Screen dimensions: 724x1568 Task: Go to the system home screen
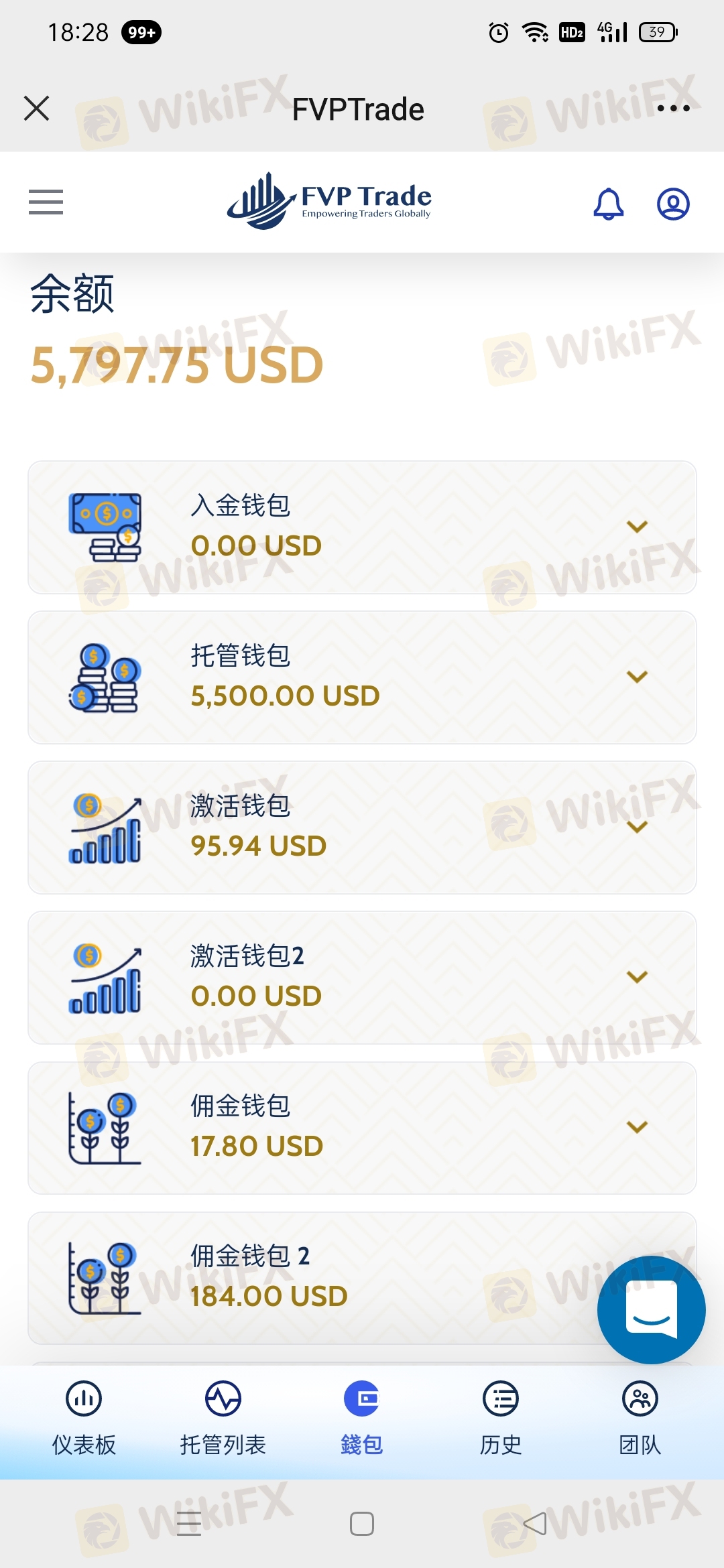(362, 1524)
